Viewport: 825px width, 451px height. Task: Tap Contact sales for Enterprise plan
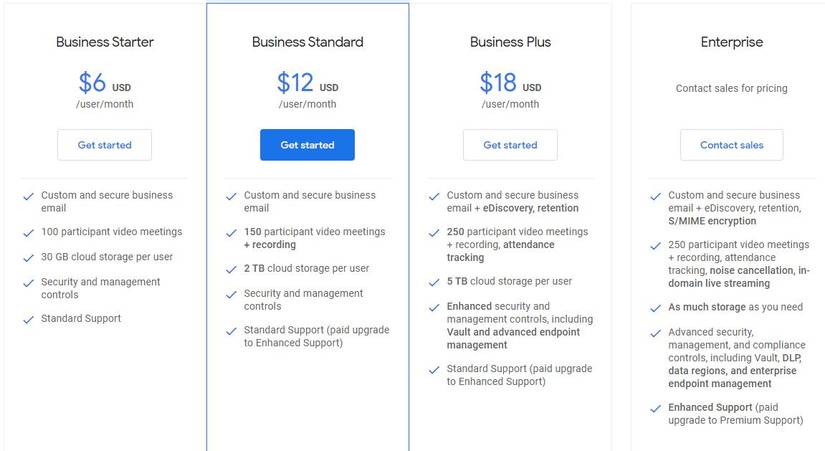731,145
